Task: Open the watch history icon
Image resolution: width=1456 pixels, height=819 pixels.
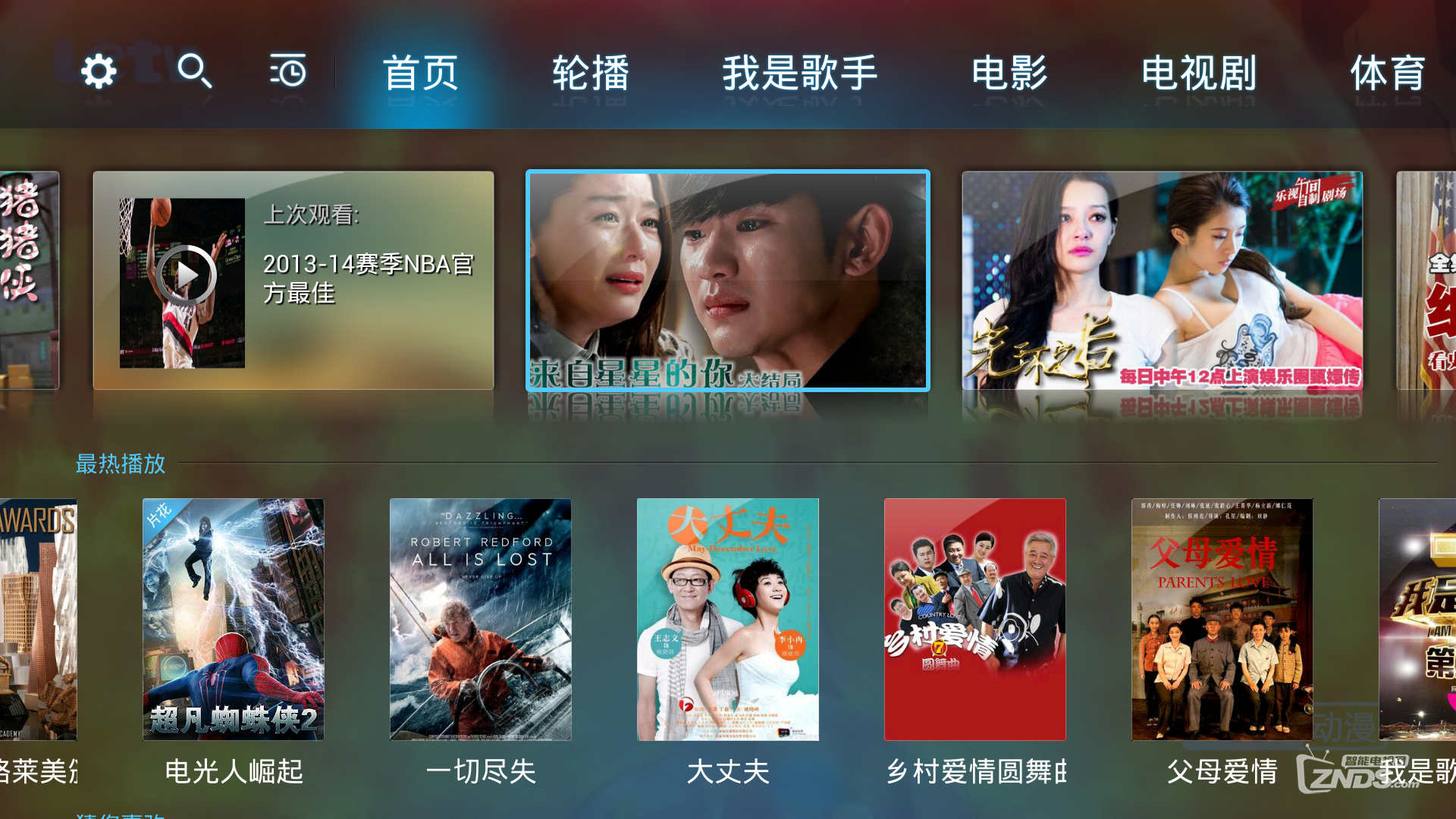Action: tap(288, 72)
